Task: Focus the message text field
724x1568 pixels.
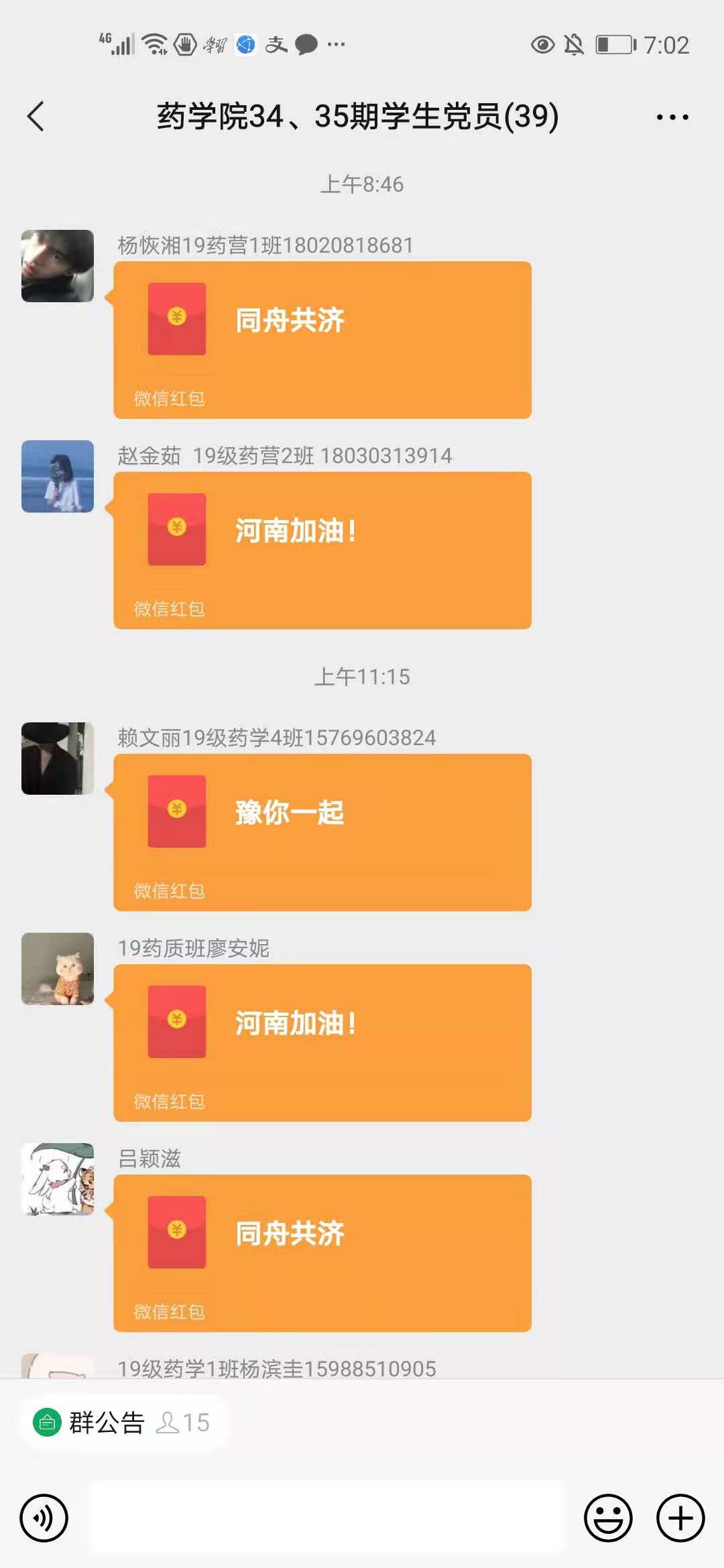Action: click(326, 1518)
